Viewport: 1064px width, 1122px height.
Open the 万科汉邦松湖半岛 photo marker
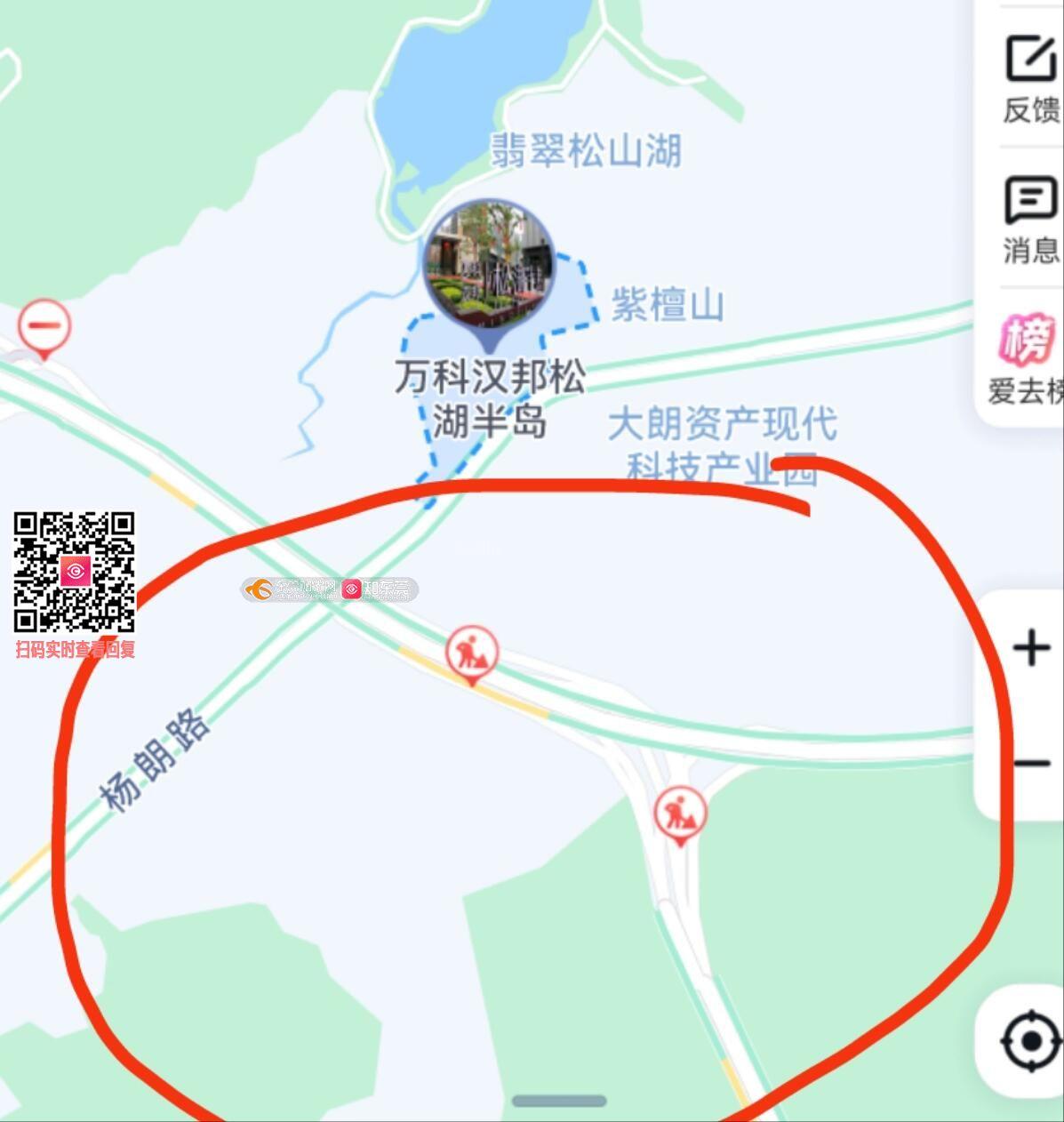[x=489, y=265]
